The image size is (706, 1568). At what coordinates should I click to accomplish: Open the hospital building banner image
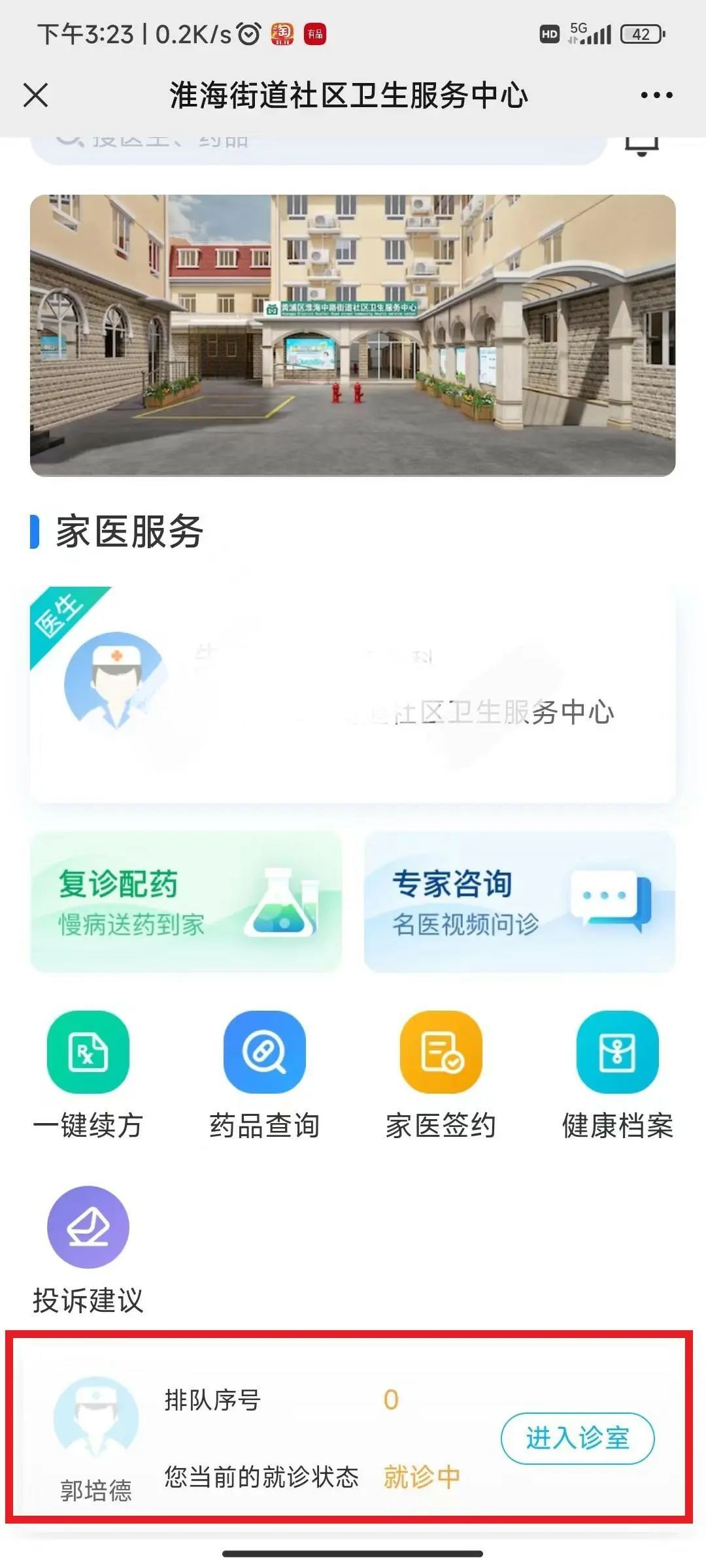point(353,335)
